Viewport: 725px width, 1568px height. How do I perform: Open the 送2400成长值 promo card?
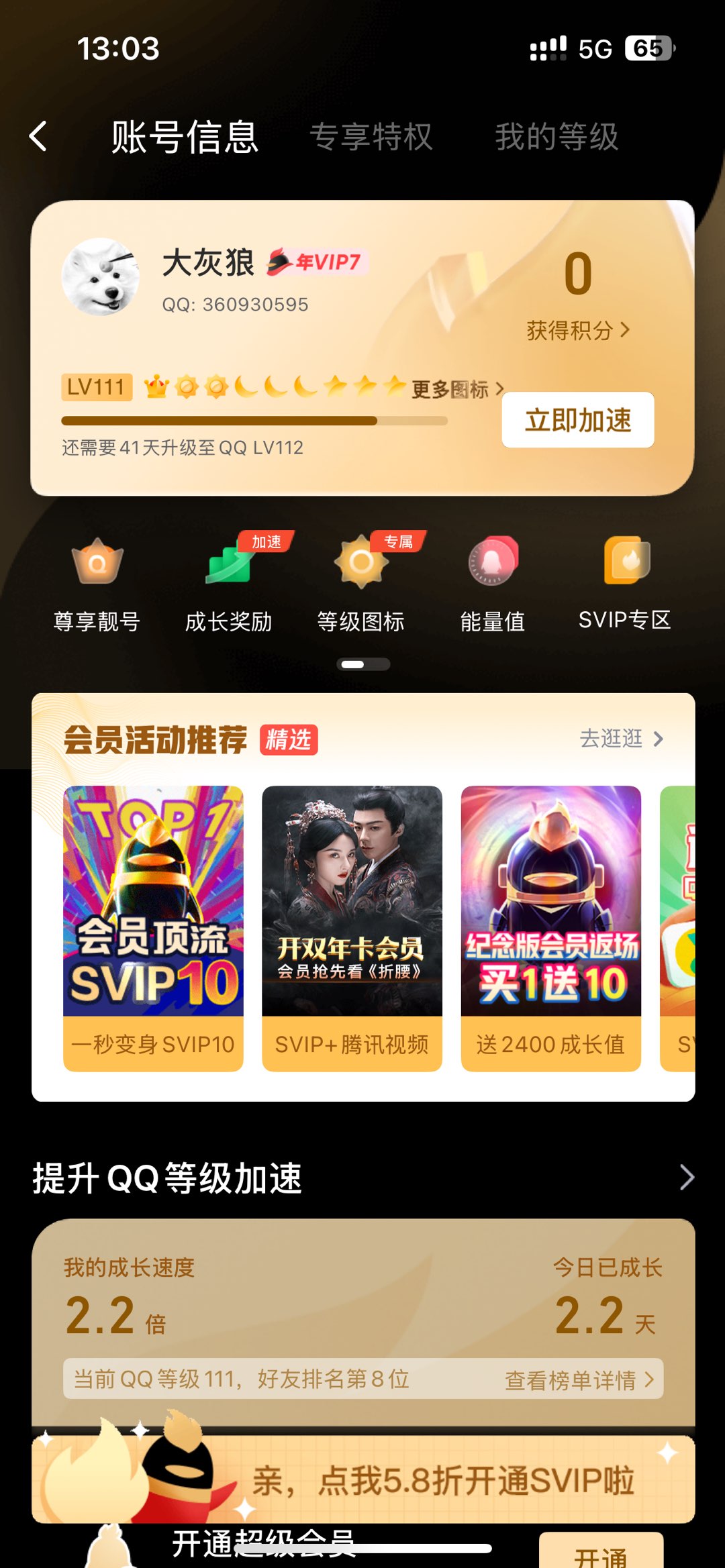coord(550,929)
